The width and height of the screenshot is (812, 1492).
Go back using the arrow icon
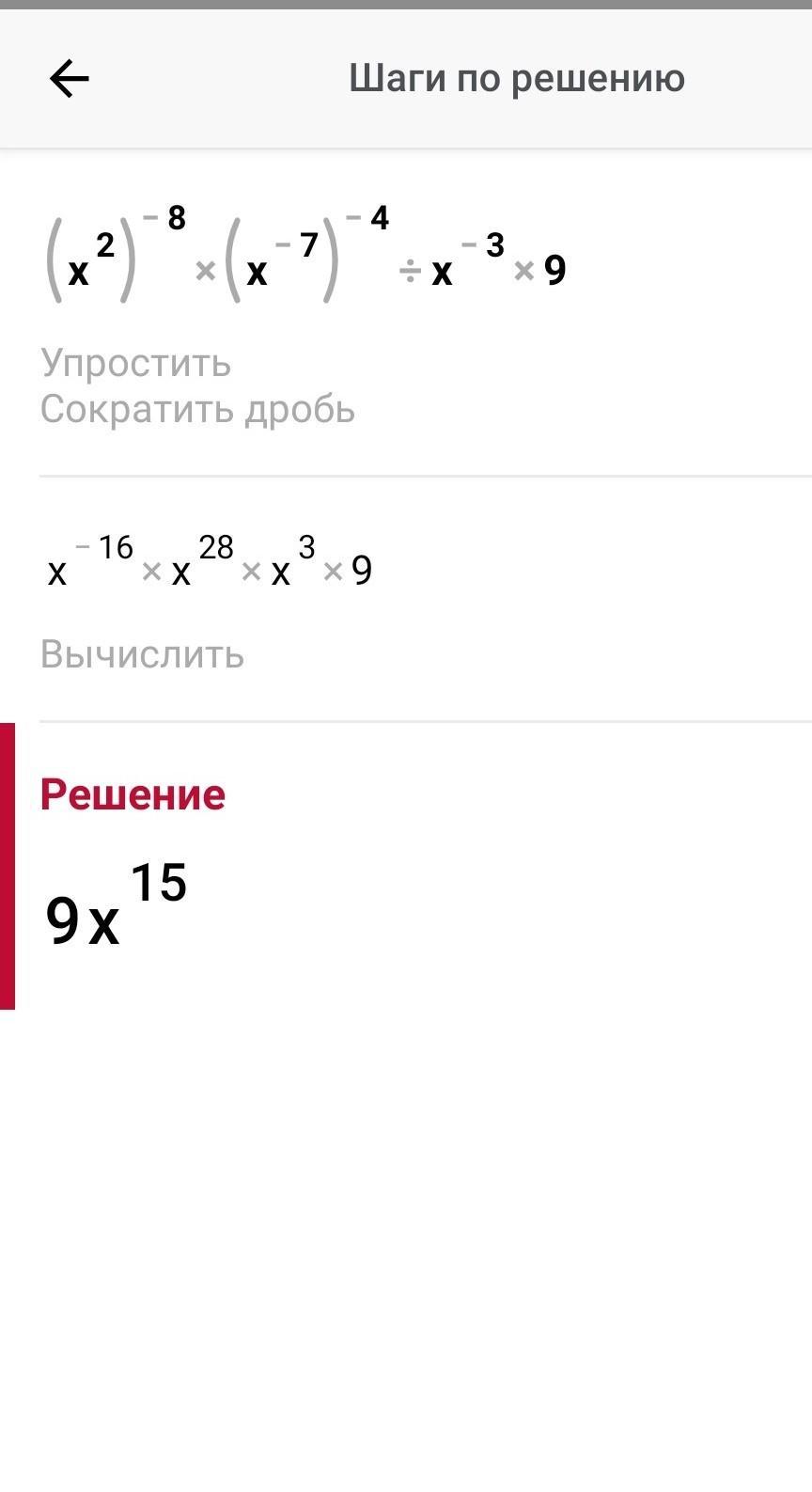coord(69,79)
